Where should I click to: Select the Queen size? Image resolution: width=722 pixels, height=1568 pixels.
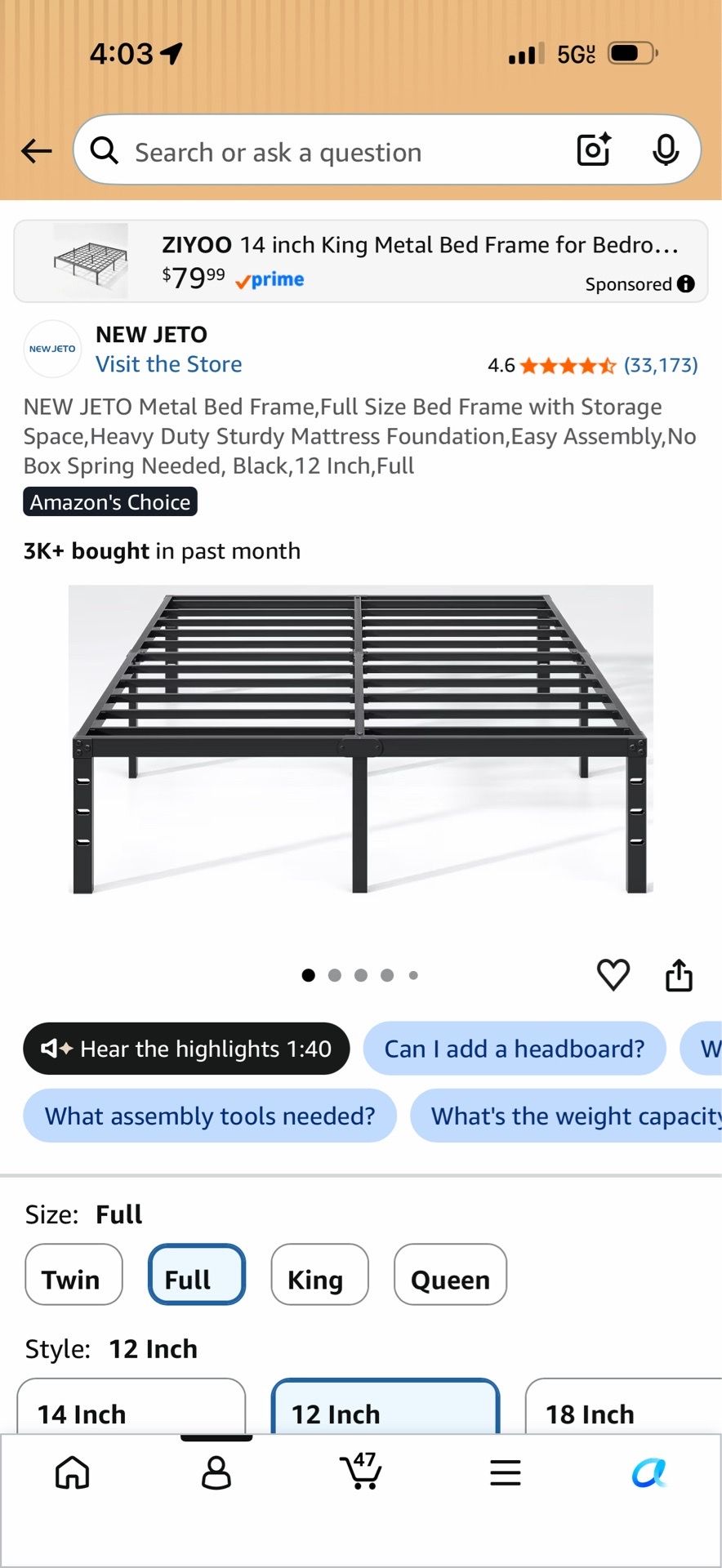(x=450, y=1275)
